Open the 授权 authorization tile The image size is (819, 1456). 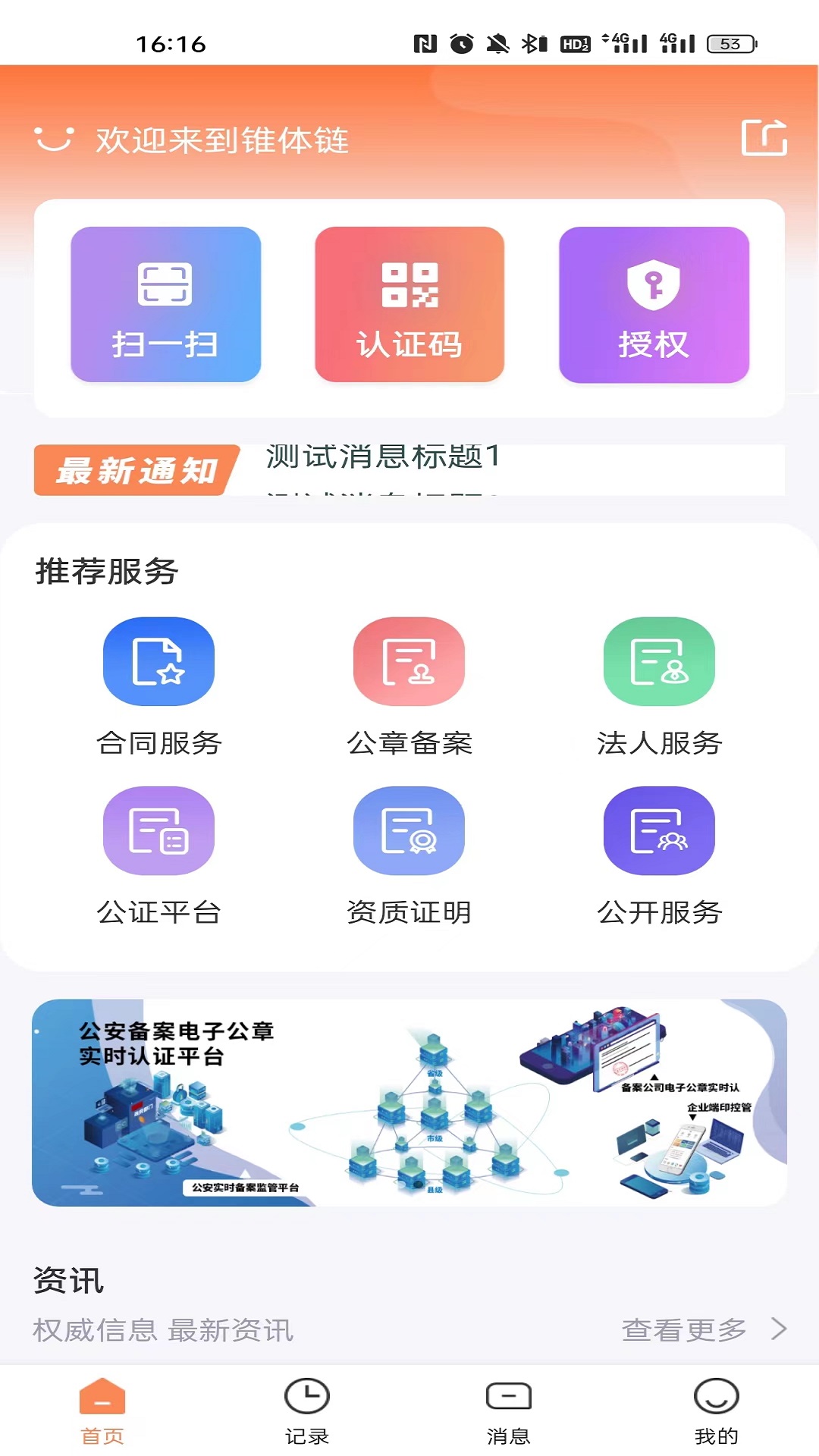[x=654, y=304]
